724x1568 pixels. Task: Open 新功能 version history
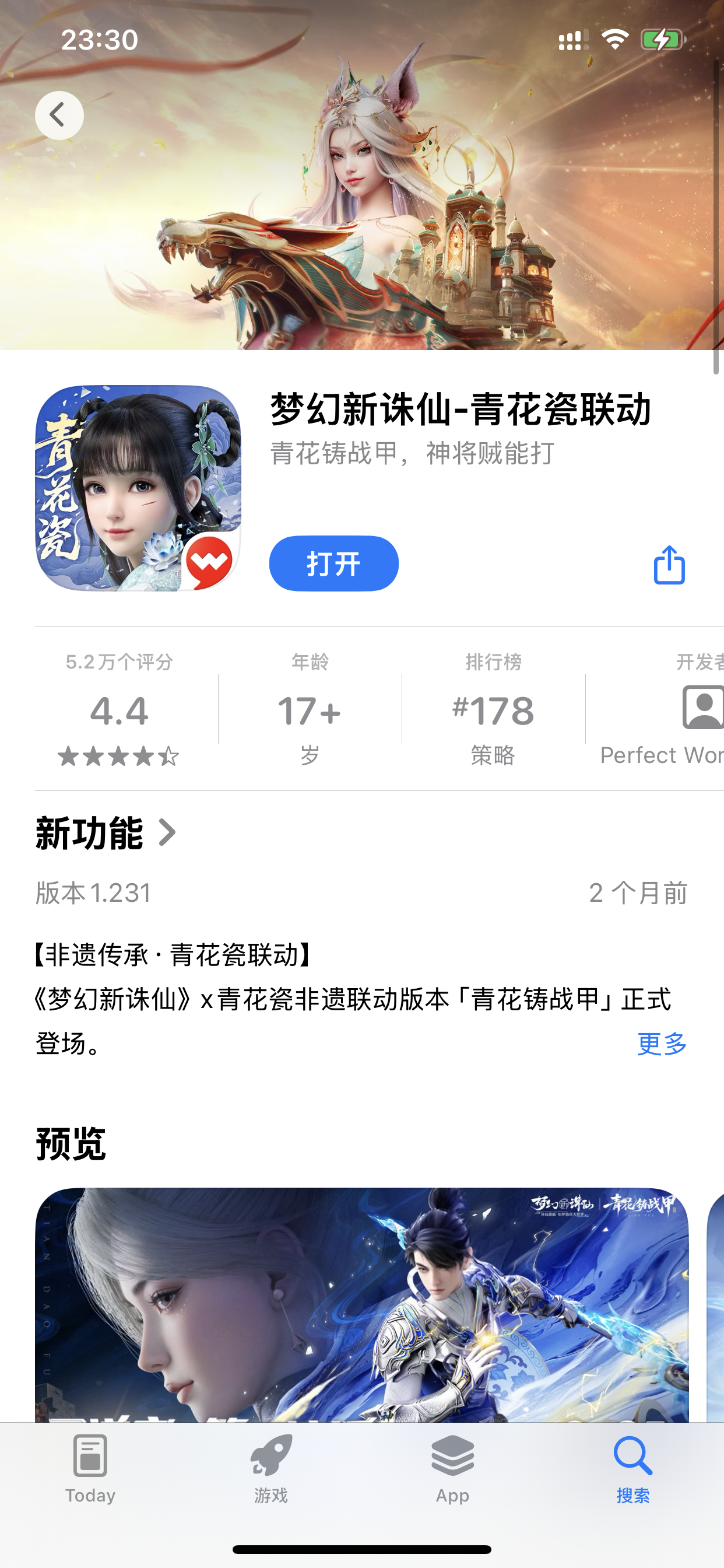pyautogui.click(x=106, y=832)
